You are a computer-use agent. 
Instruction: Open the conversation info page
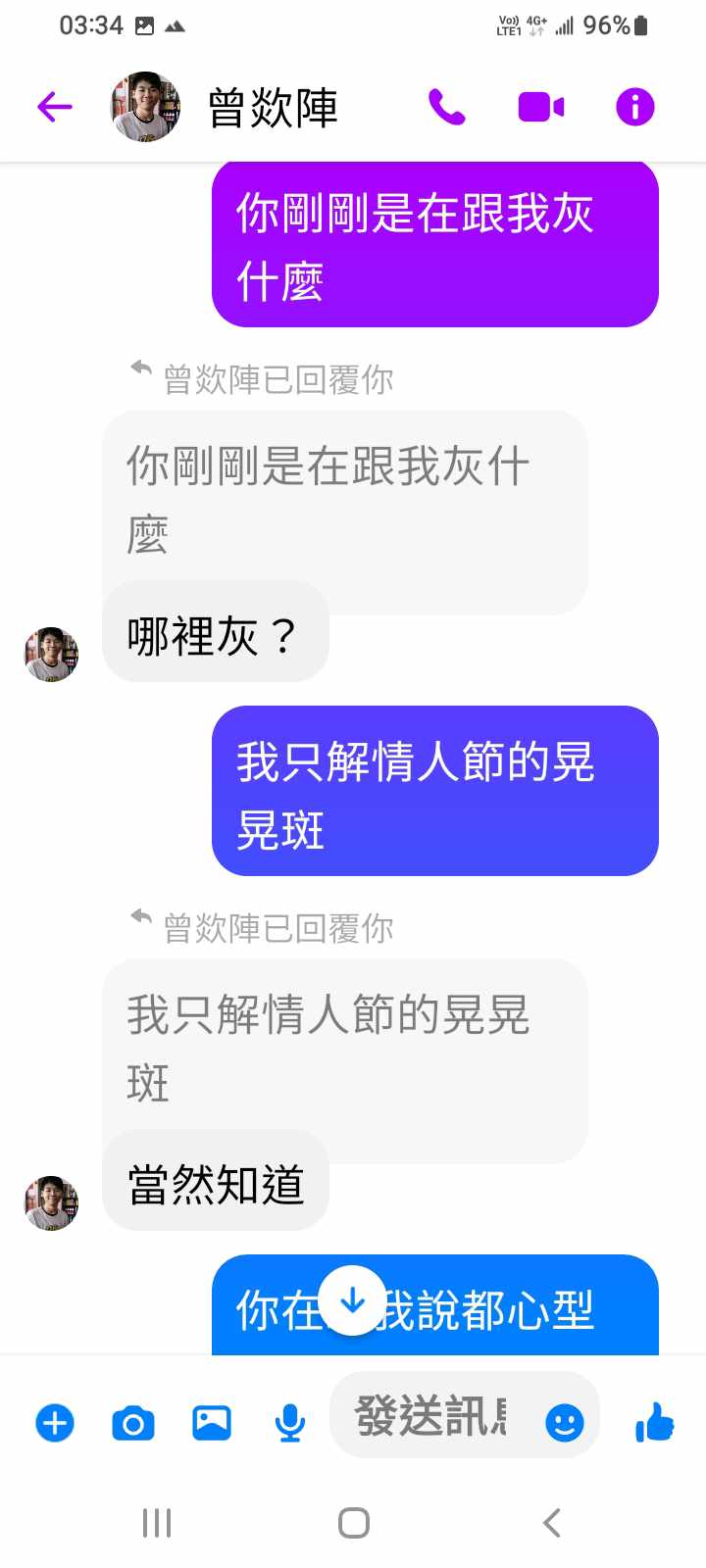pos(634,107)
